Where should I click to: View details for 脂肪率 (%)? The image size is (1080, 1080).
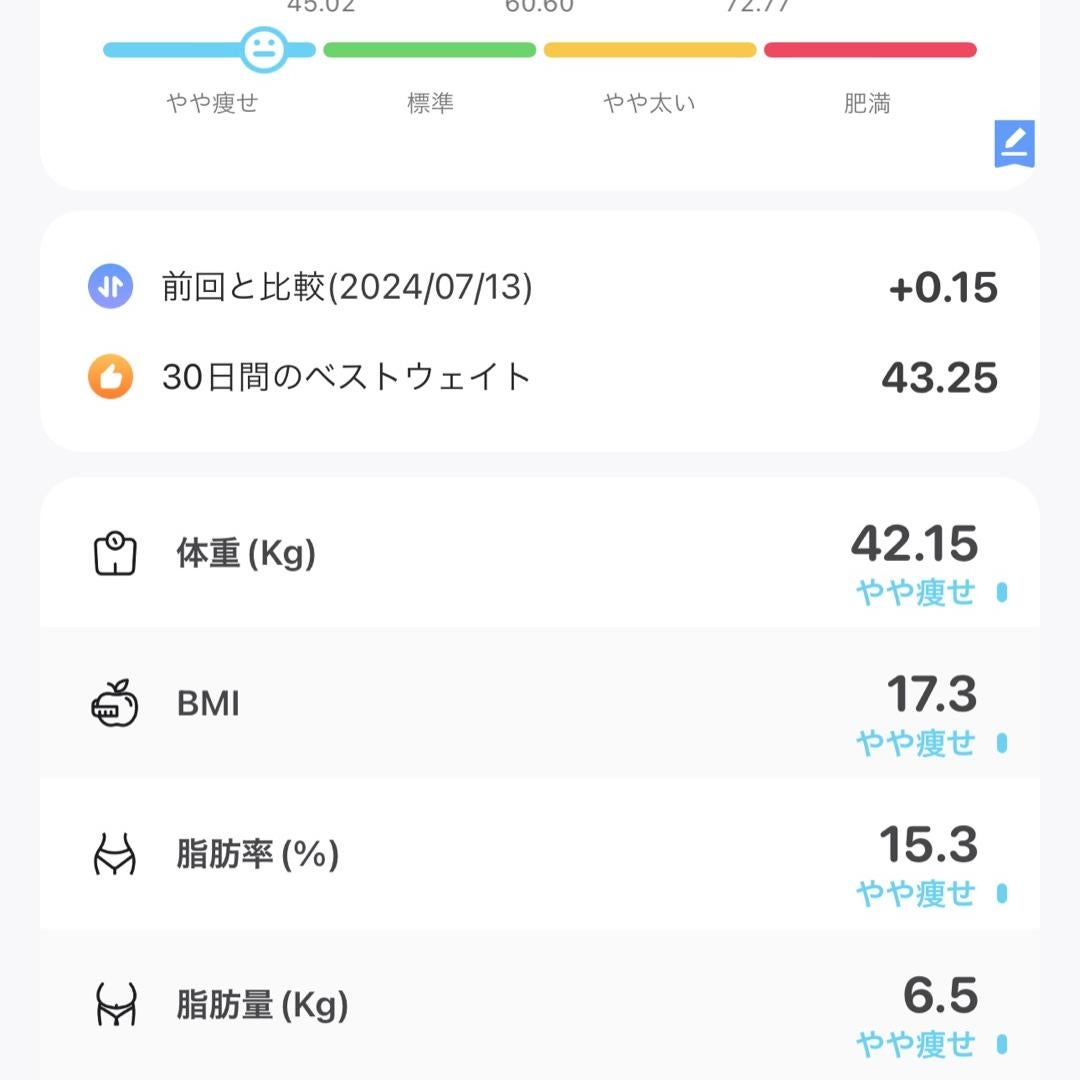click(540, 855)
